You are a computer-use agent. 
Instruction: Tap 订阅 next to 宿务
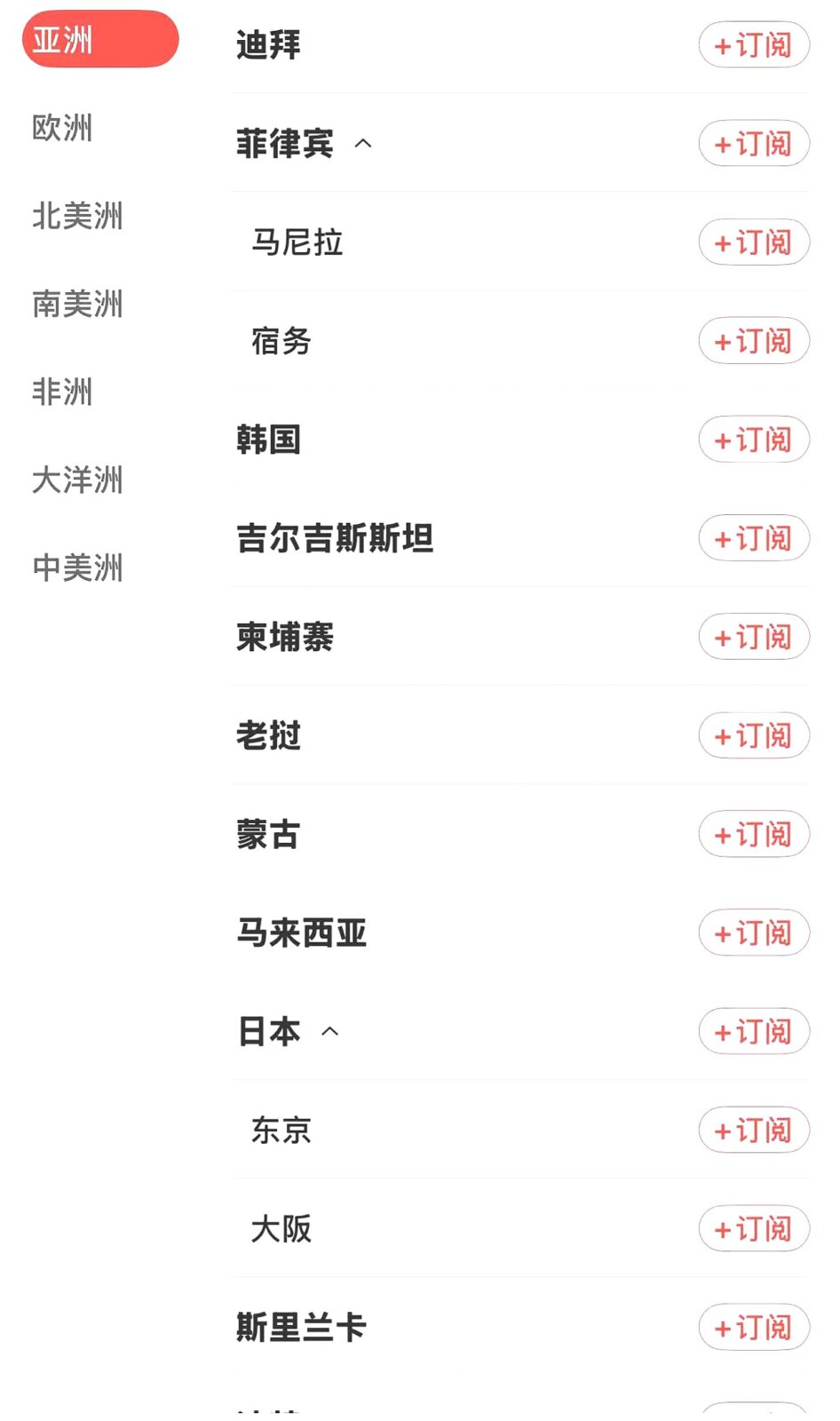(x=754, y=341)
